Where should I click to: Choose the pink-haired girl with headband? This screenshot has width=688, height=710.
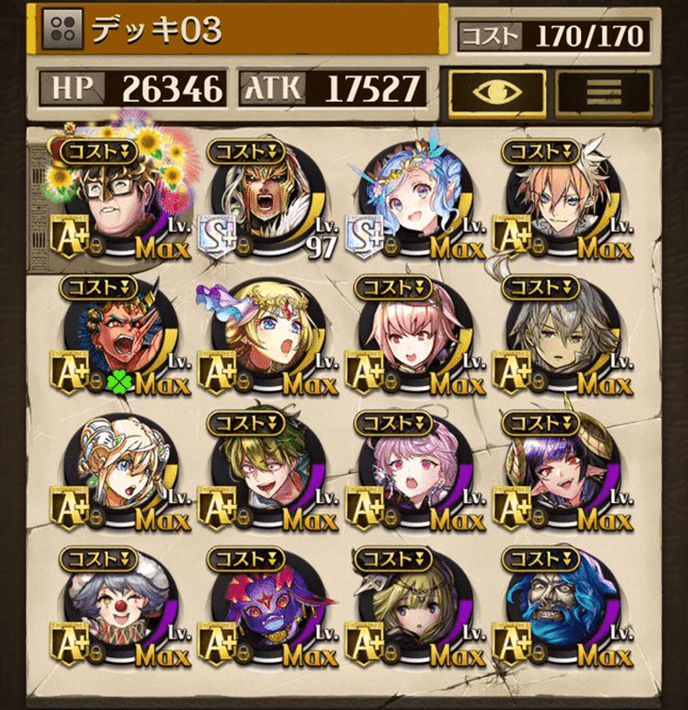[409, 338]
